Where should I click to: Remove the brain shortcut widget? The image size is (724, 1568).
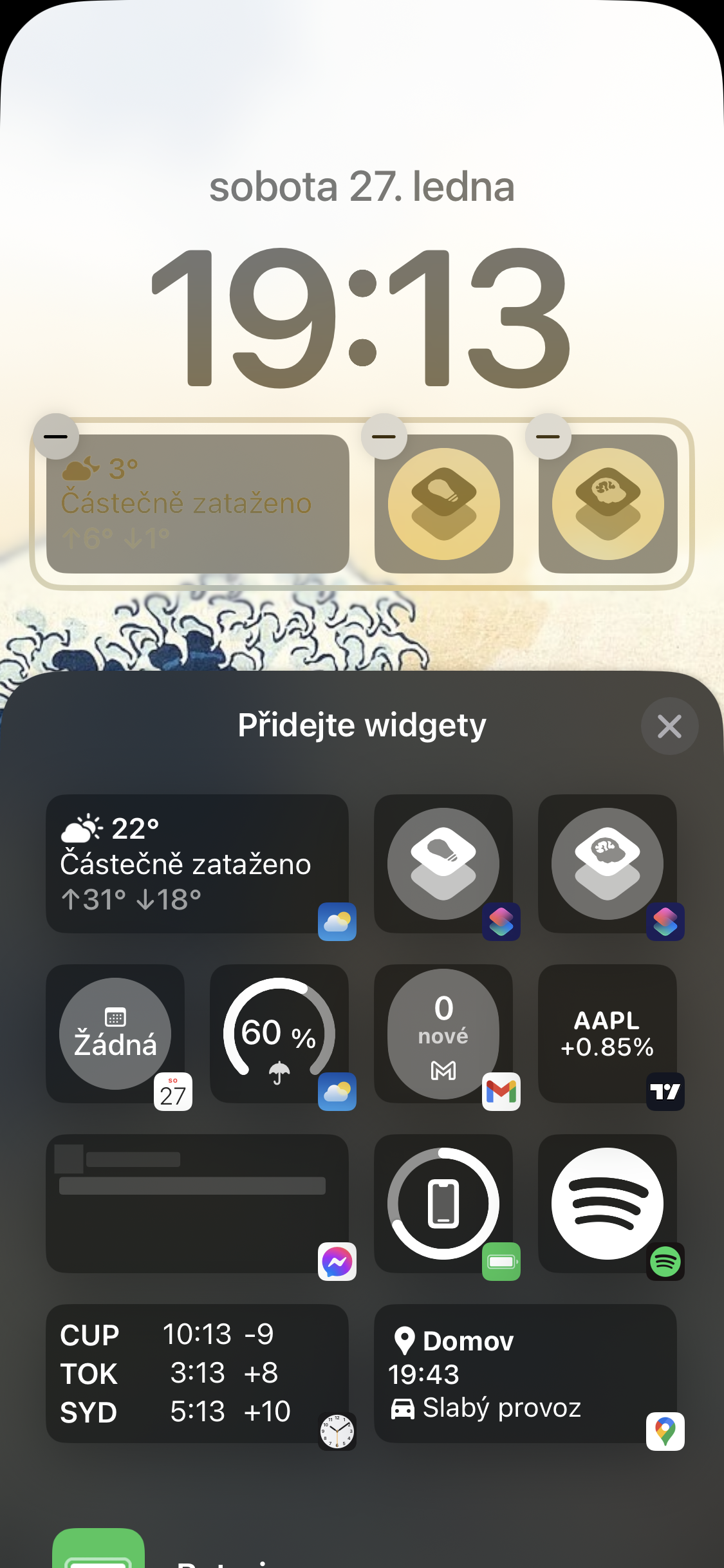coord(548,436)
